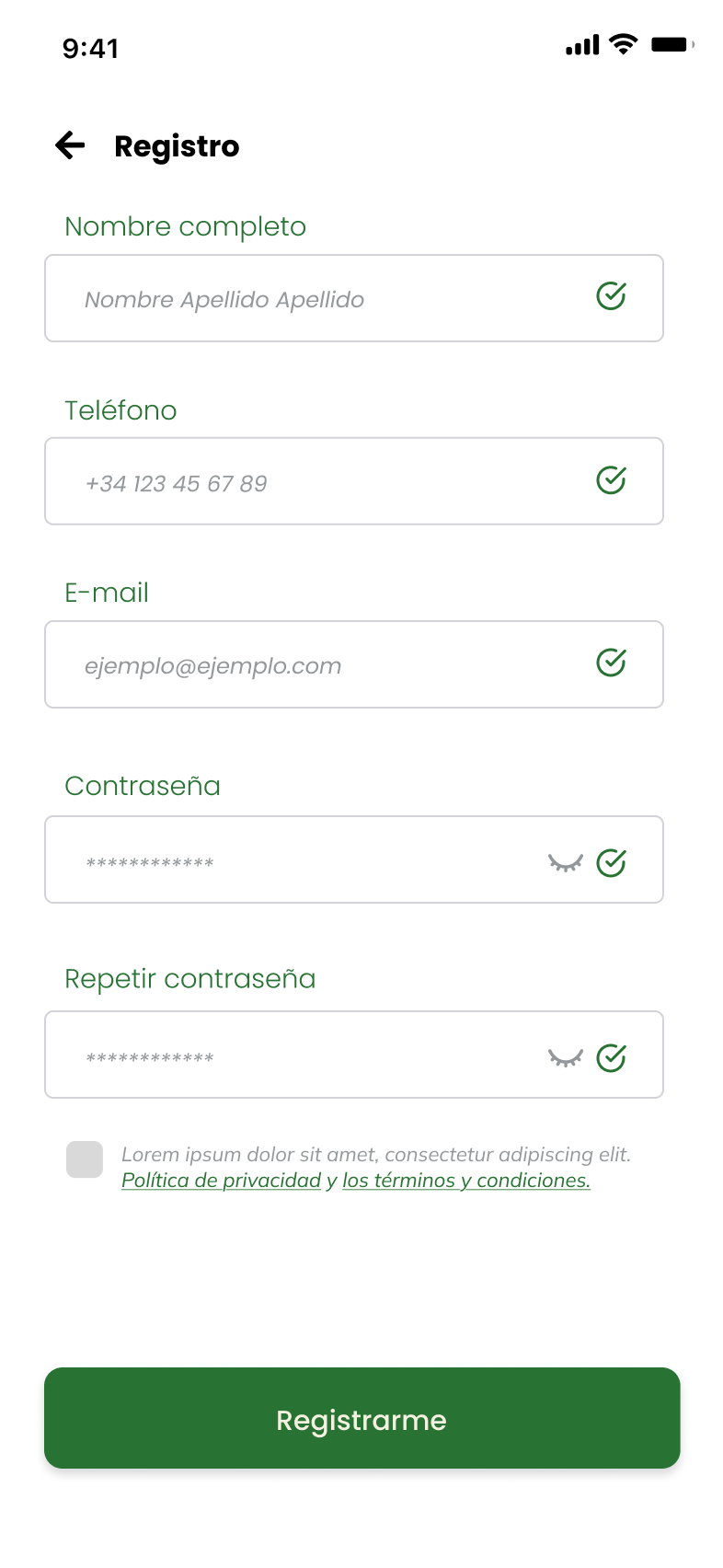Open los términos y condiciones link
This screenshot has width=723, height=1568.
coord(465,1181)
